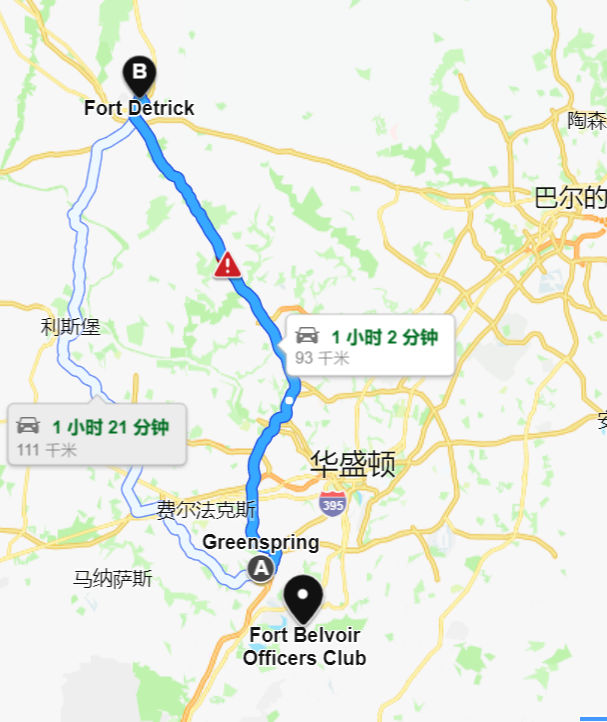Screen dimensions: 607x722
Task: Tap destination marker B at Fort Detrick
Action: click(x=139, y=75)
